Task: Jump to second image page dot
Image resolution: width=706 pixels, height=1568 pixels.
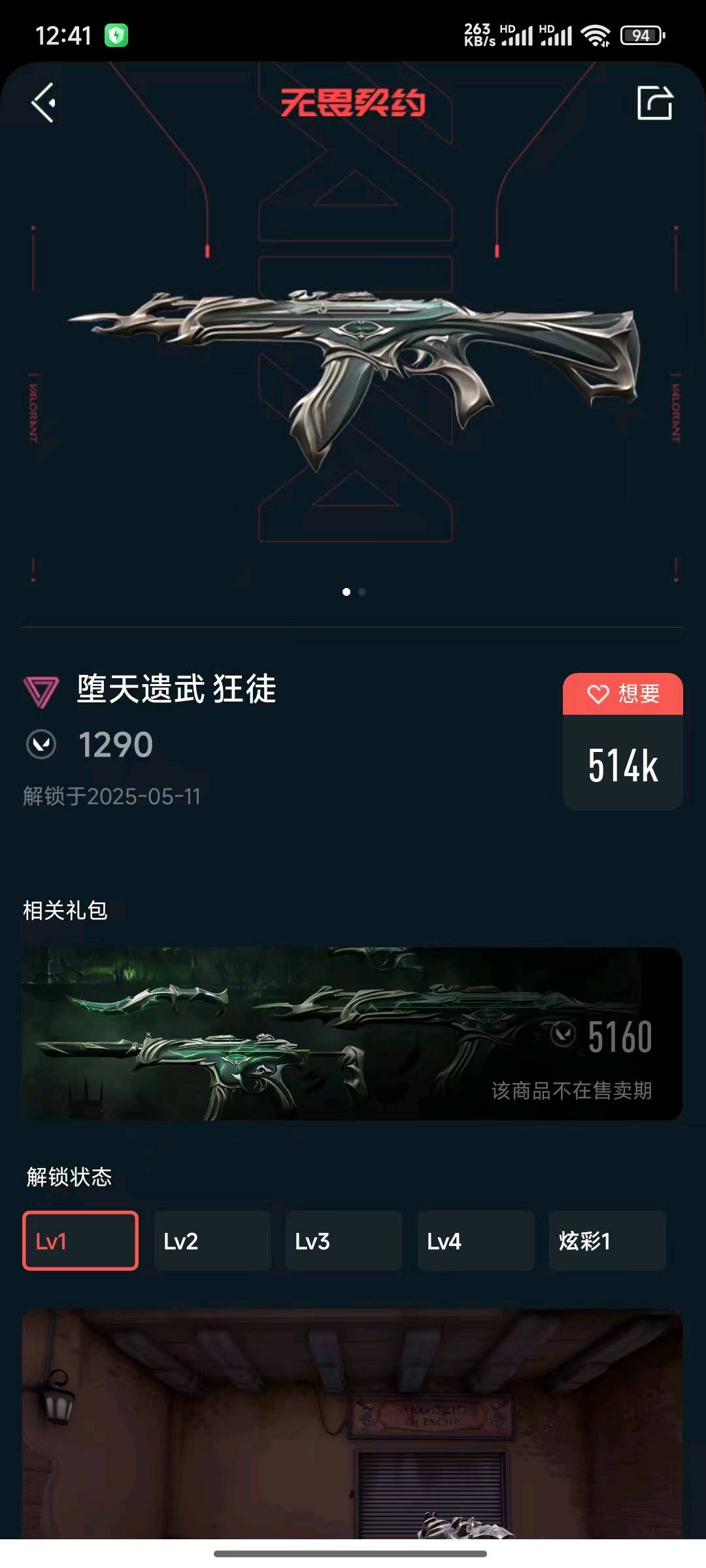Action: click(x=362, y=592)
